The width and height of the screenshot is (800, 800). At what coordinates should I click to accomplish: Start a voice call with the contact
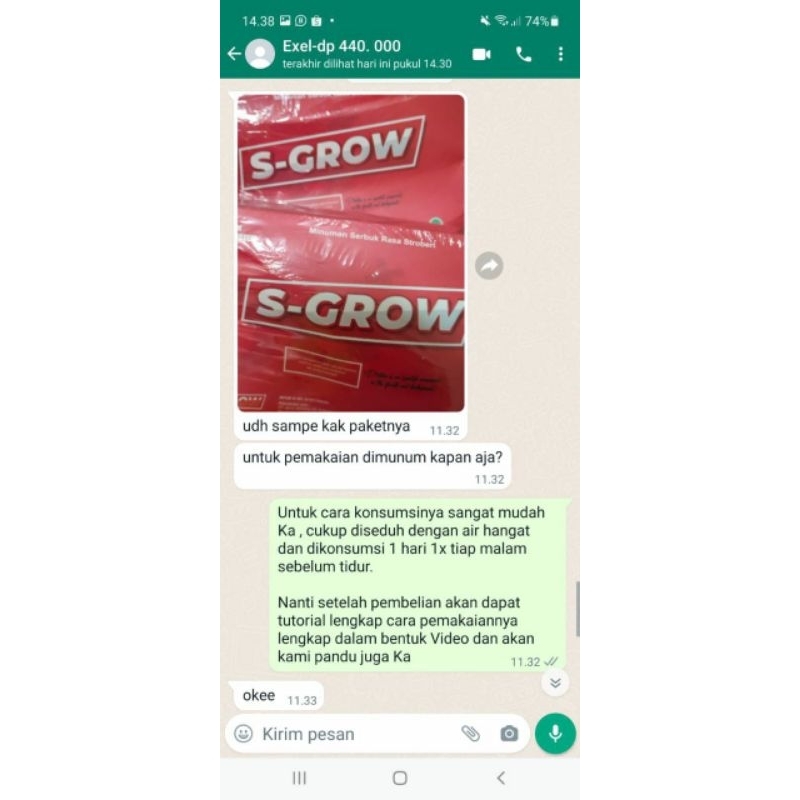pos(524,54)
